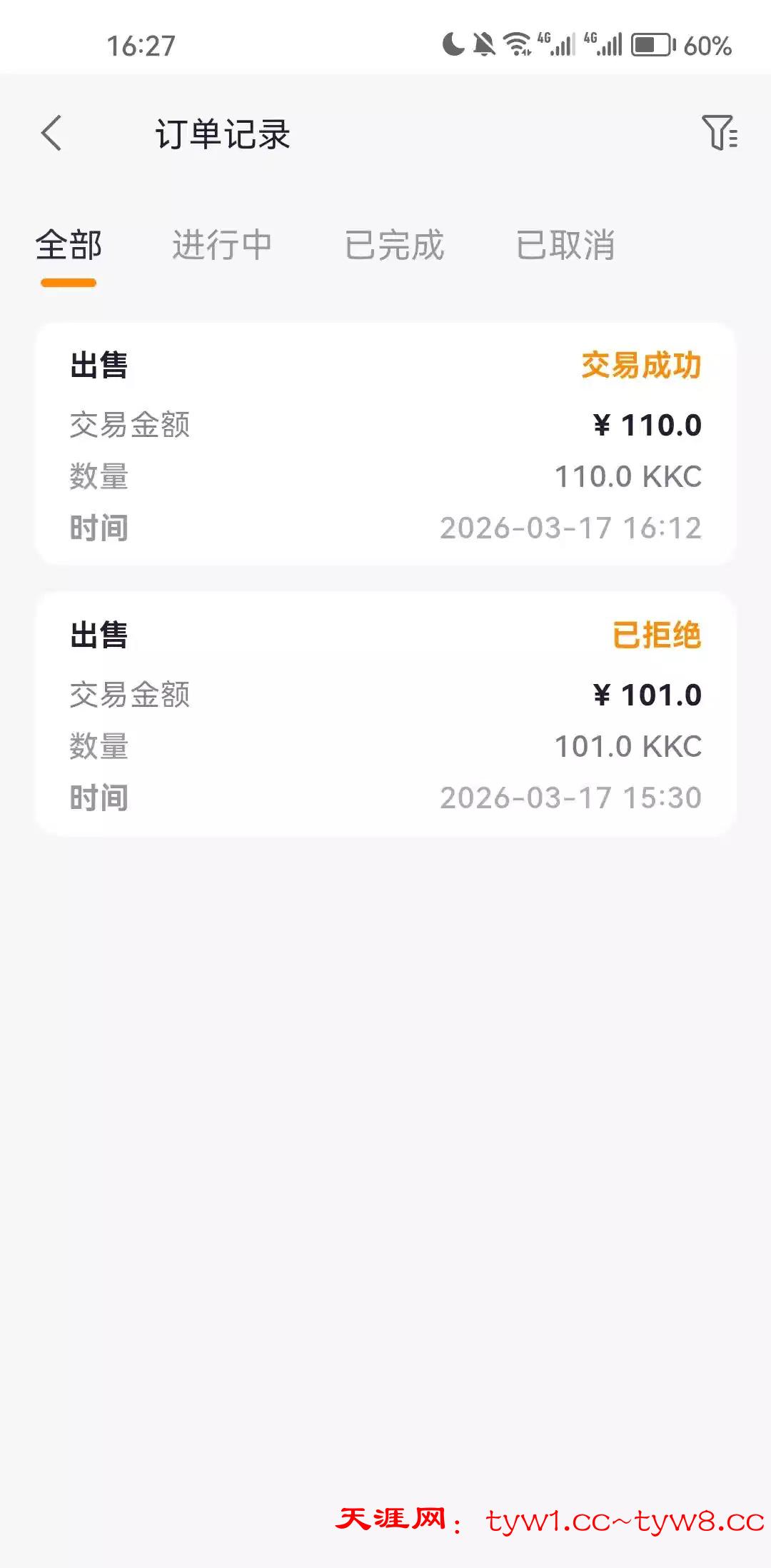Show the 已完成 orders tab
The width and height of the screenshot is (771, 1568).
tap(394, 246)
